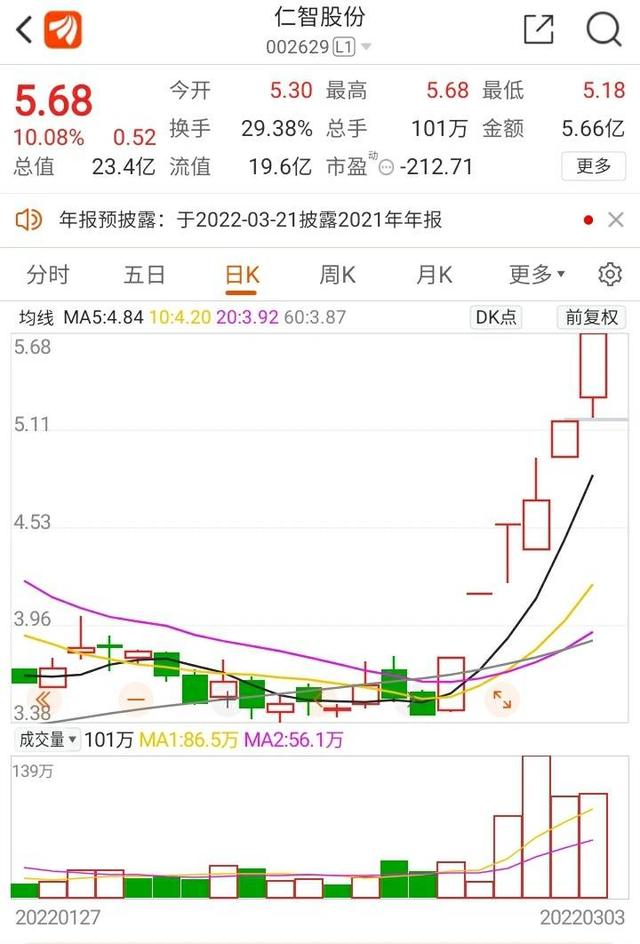640x944 pixels.
Task: Go back using the top-left arrow
Action: click(25, 29)
